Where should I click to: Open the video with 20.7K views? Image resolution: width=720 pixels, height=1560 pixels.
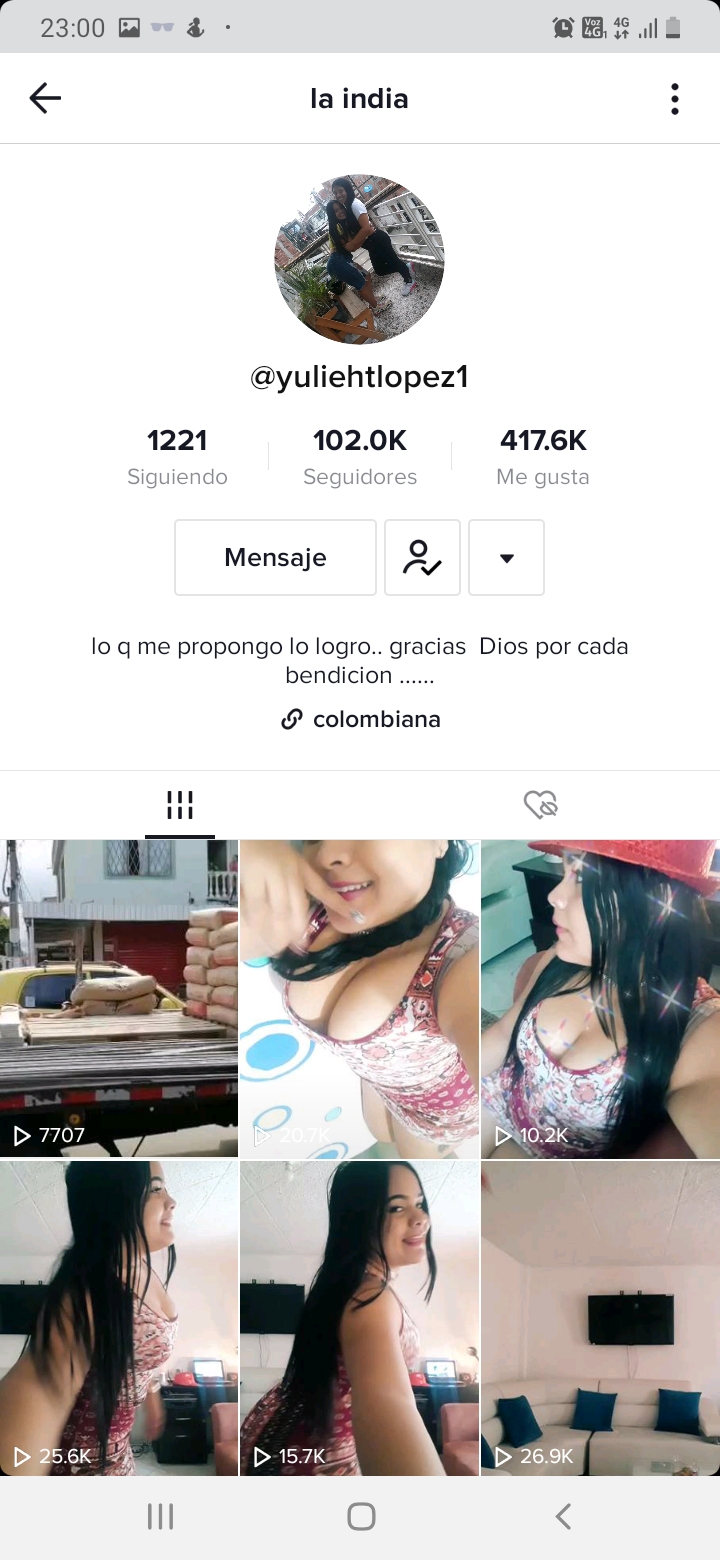coord(360,998)
